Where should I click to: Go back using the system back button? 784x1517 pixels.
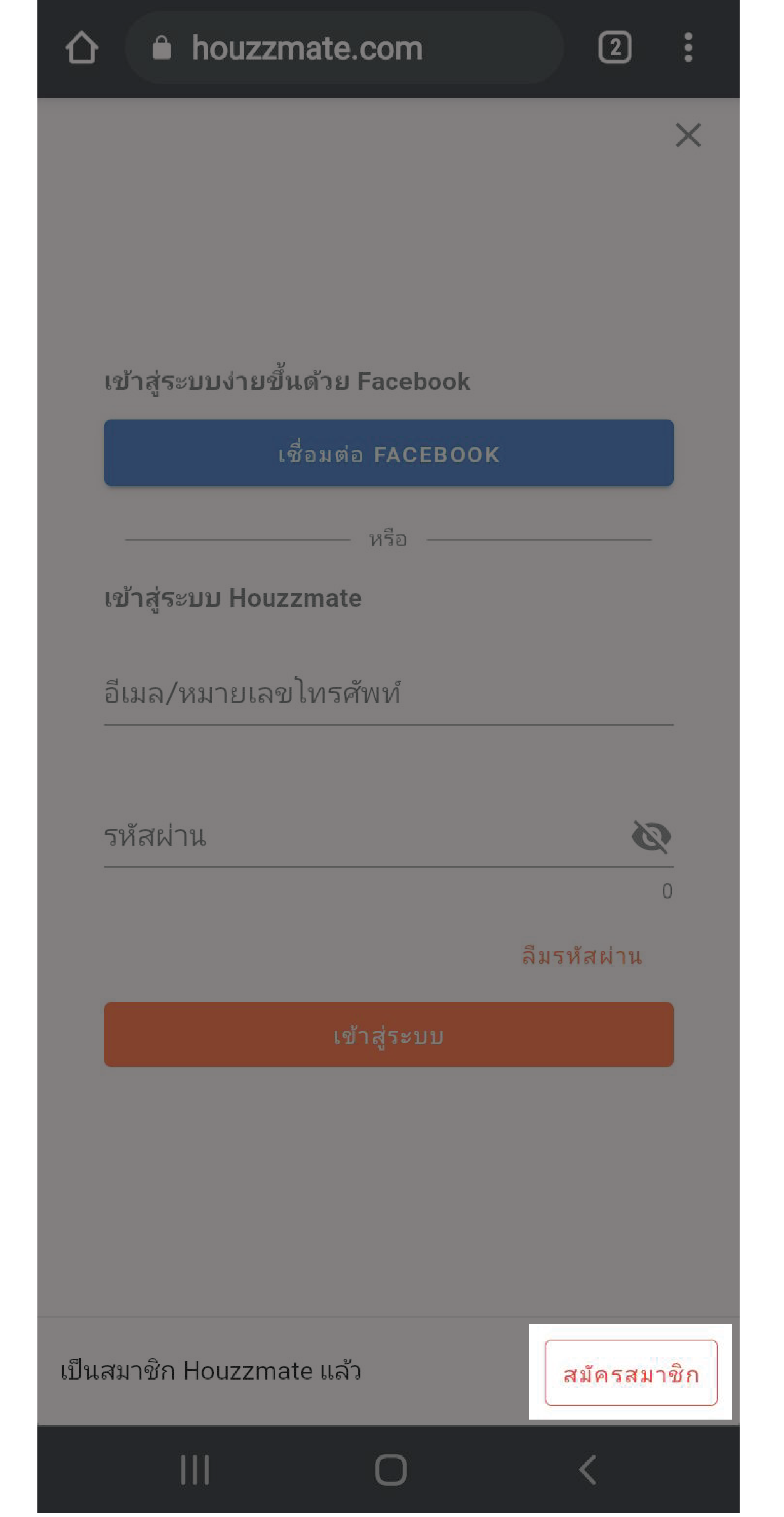(587, 1469)
